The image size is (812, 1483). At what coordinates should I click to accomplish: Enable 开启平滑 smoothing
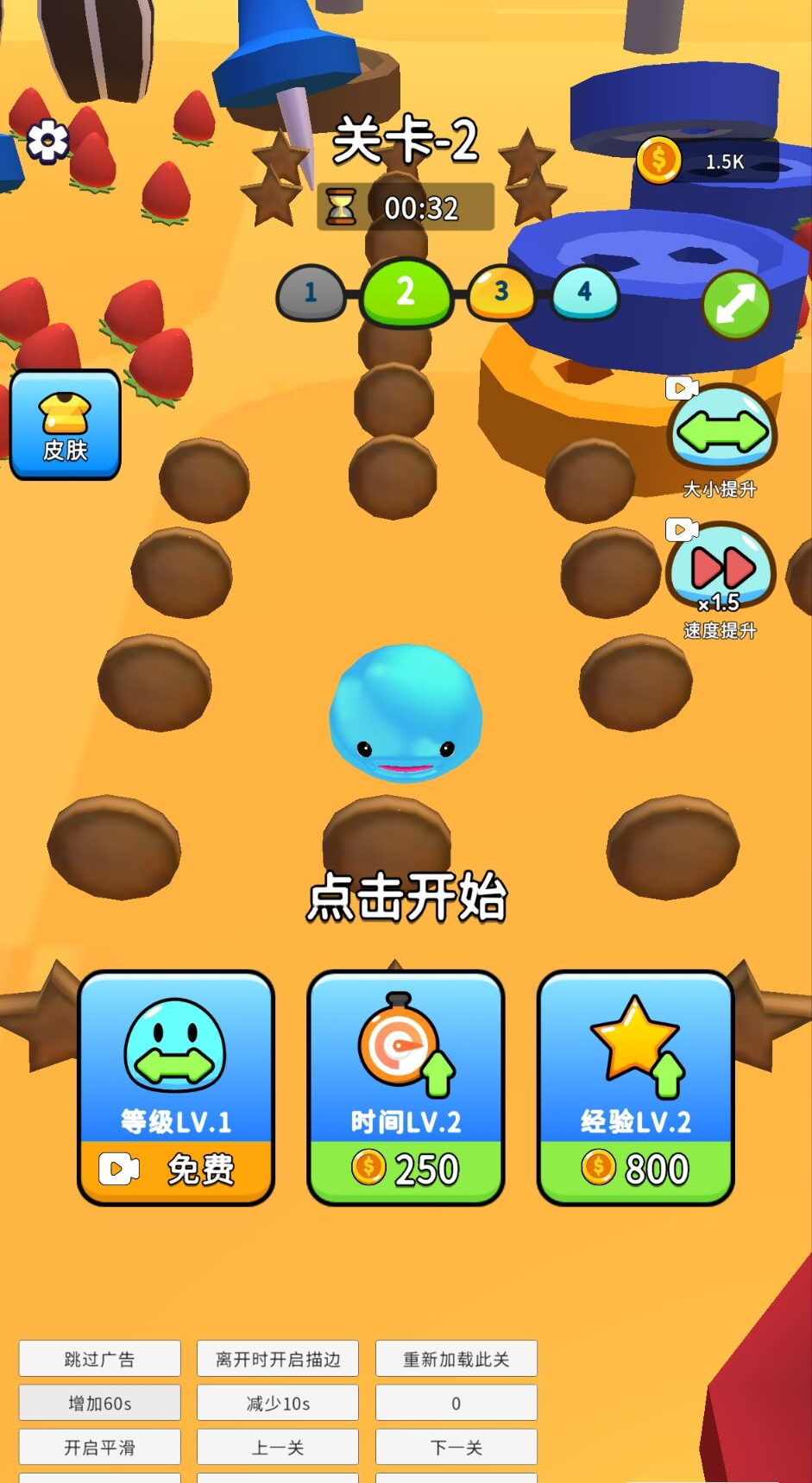[x=98, y=1446]
